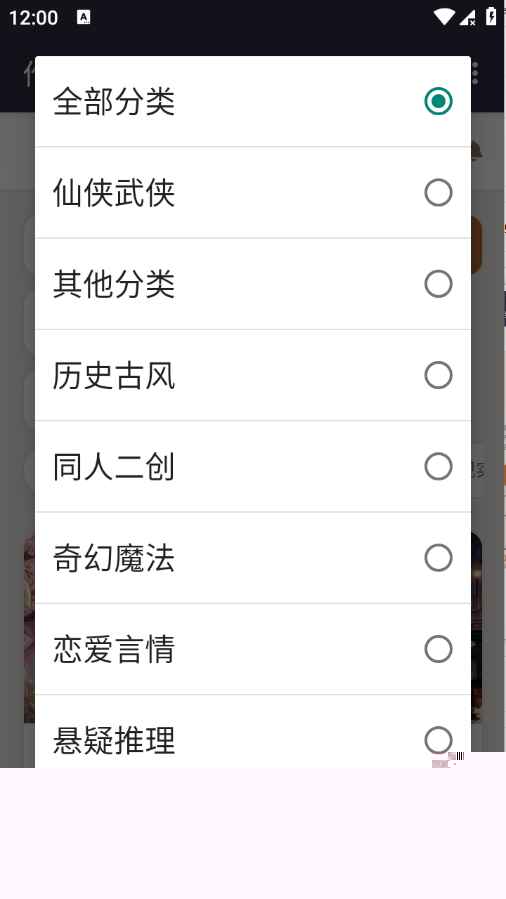Choose the 同人二创 category
The height and width of the screenshot is (899, 506).
coord(253,466)
